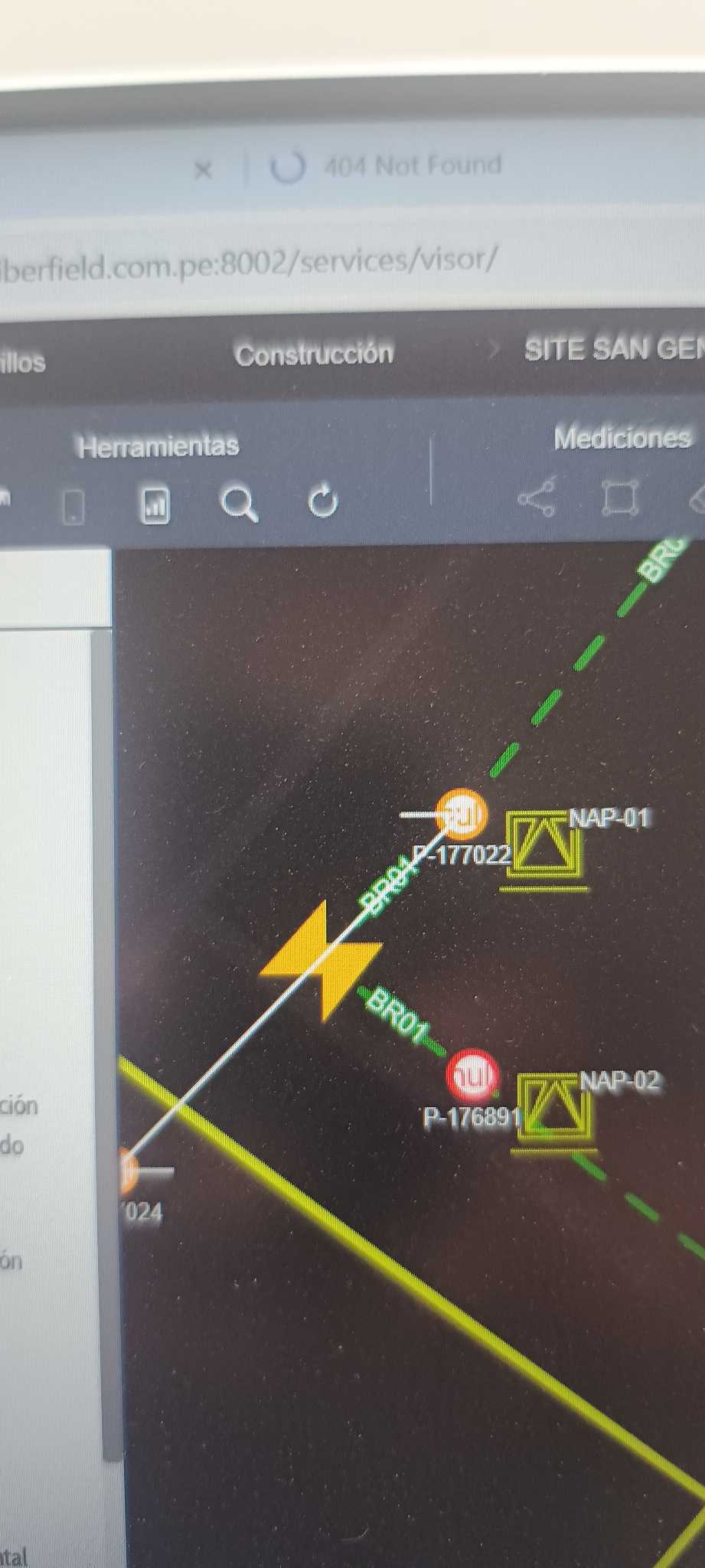Open the bar chart report tool

(x=155, y=505)
